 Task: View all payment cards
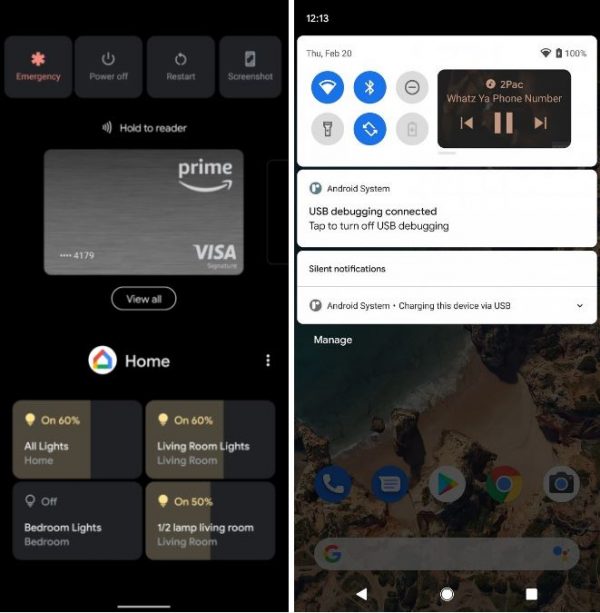143,298
